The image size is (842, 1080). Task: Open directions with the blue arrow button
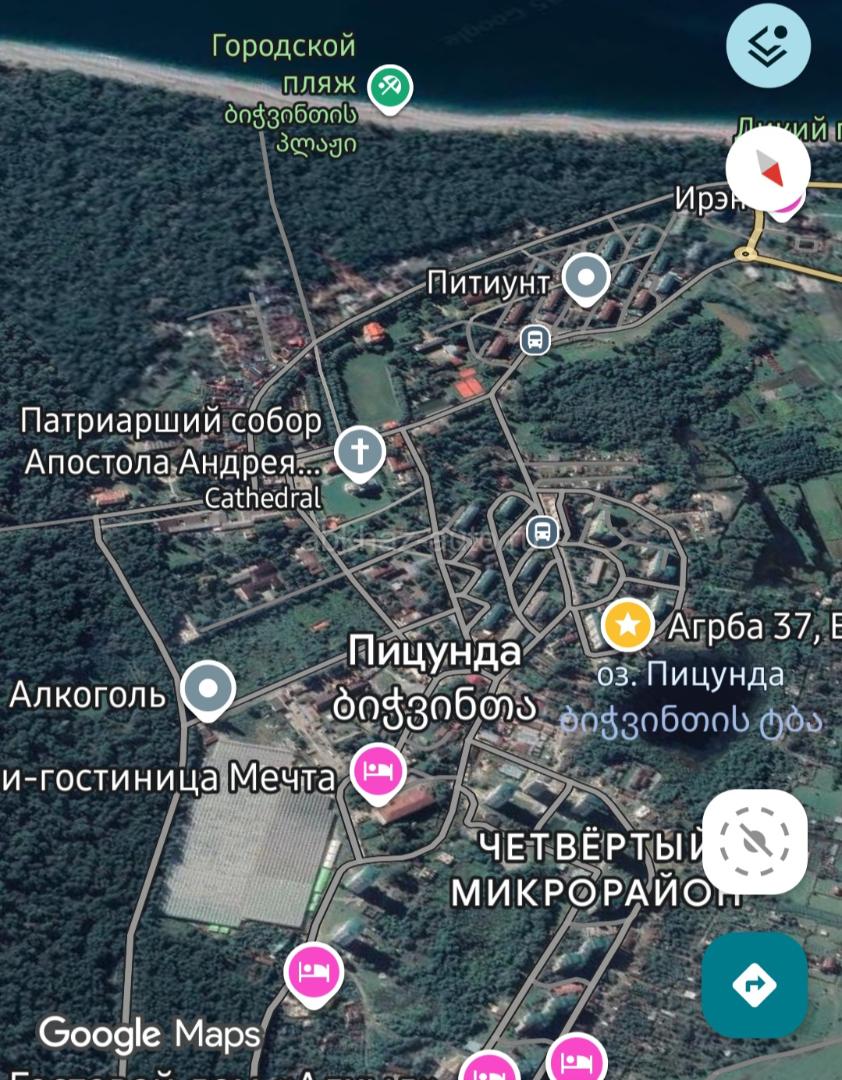754,985
